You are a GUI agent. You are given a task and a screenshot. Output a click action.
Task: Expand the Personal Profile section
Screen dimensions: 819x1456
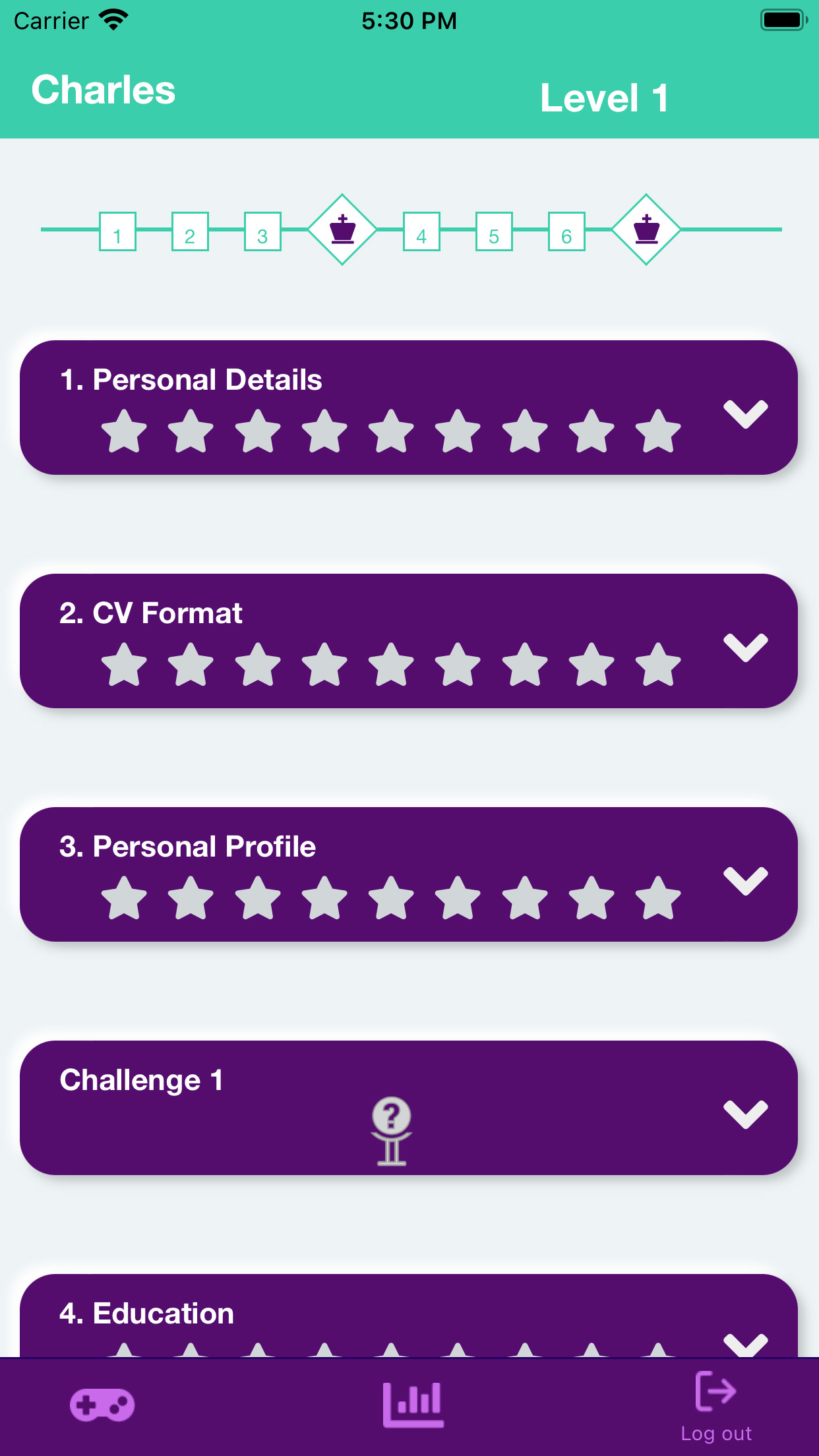(x=745, y=881)
